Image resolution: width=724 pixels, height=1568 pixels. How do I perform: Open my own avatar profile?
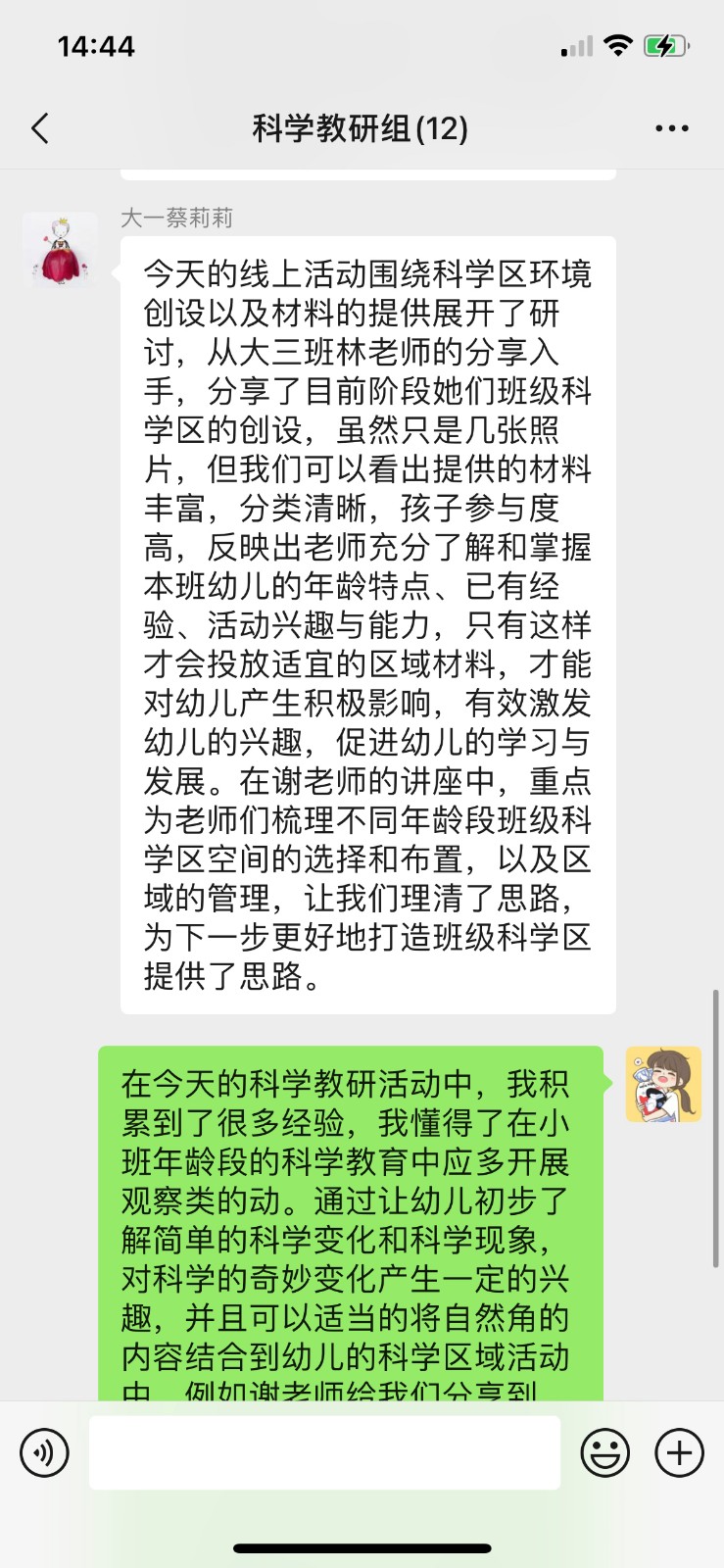pos(663,1084)
